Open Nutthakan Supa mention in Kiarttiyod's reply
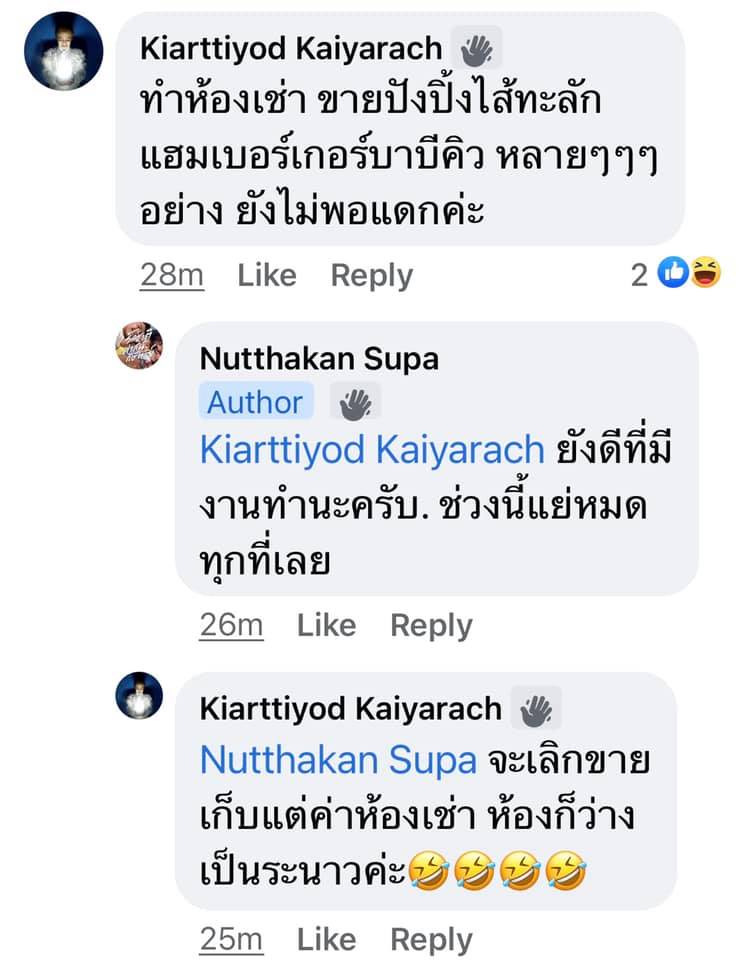This screenshot has width=744, height=960. click(338, 761)
